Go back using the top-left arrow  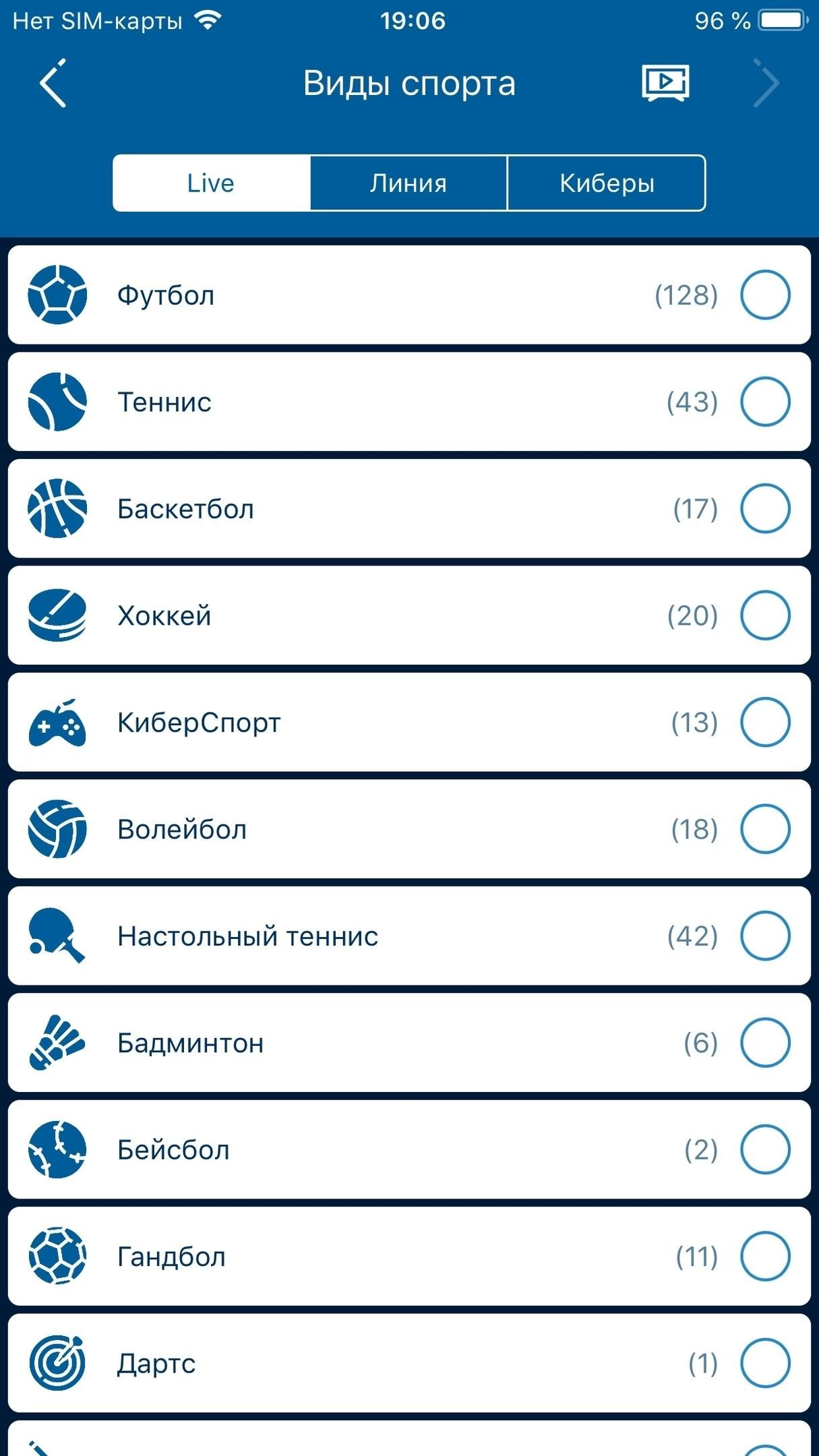[x=53, y=84]
